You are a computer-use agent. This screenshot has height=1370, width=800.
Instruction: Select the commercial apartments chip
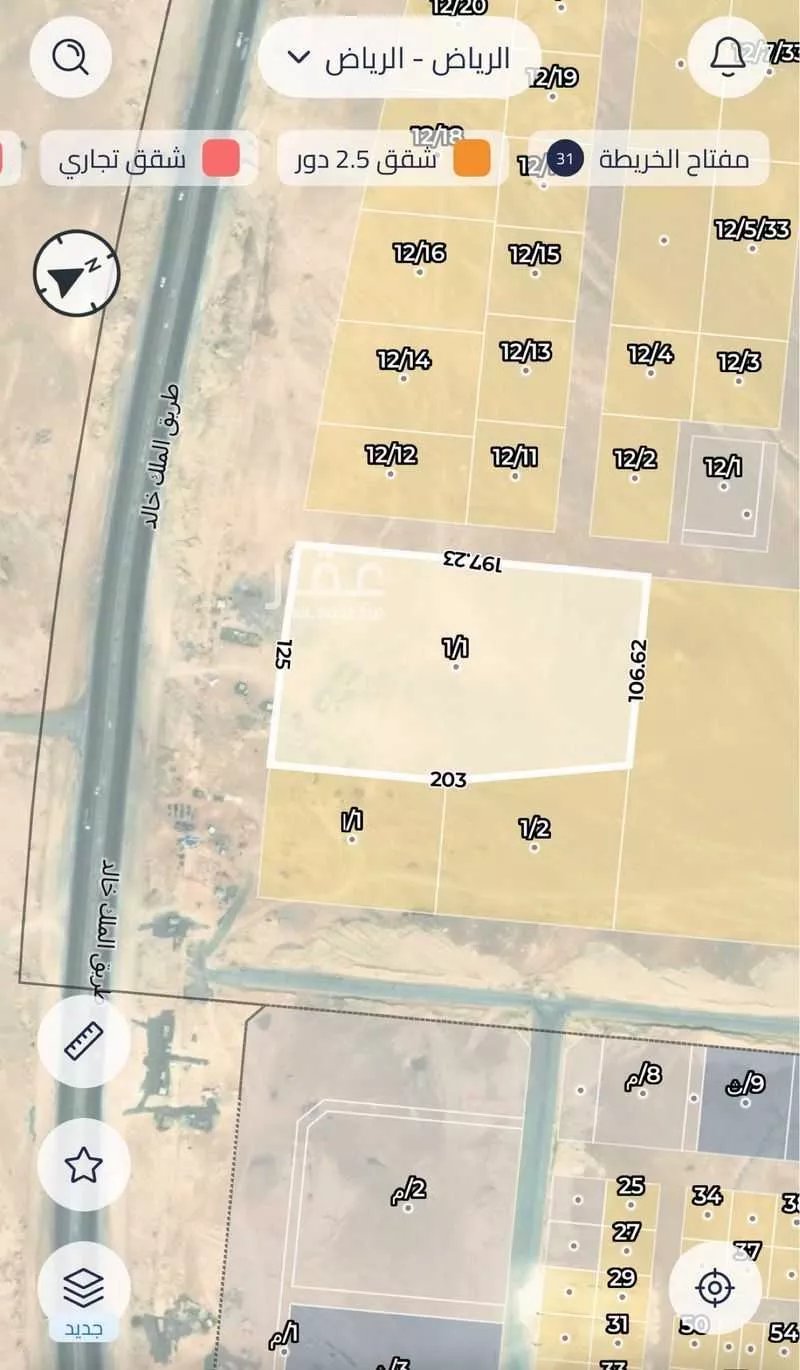pyautogui.click(x=148, y=159)
